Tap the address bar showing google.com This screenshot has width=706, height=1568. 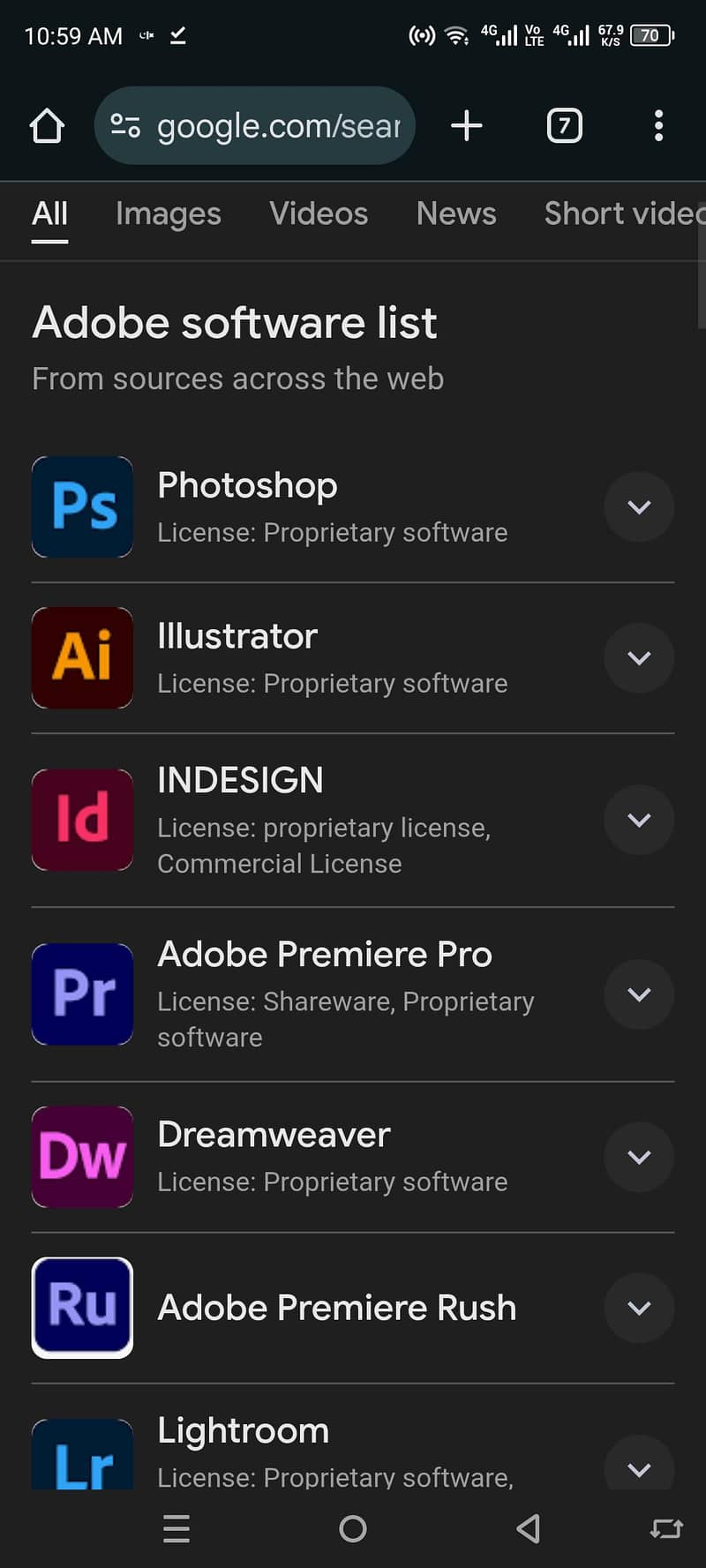tap(265, 125)
